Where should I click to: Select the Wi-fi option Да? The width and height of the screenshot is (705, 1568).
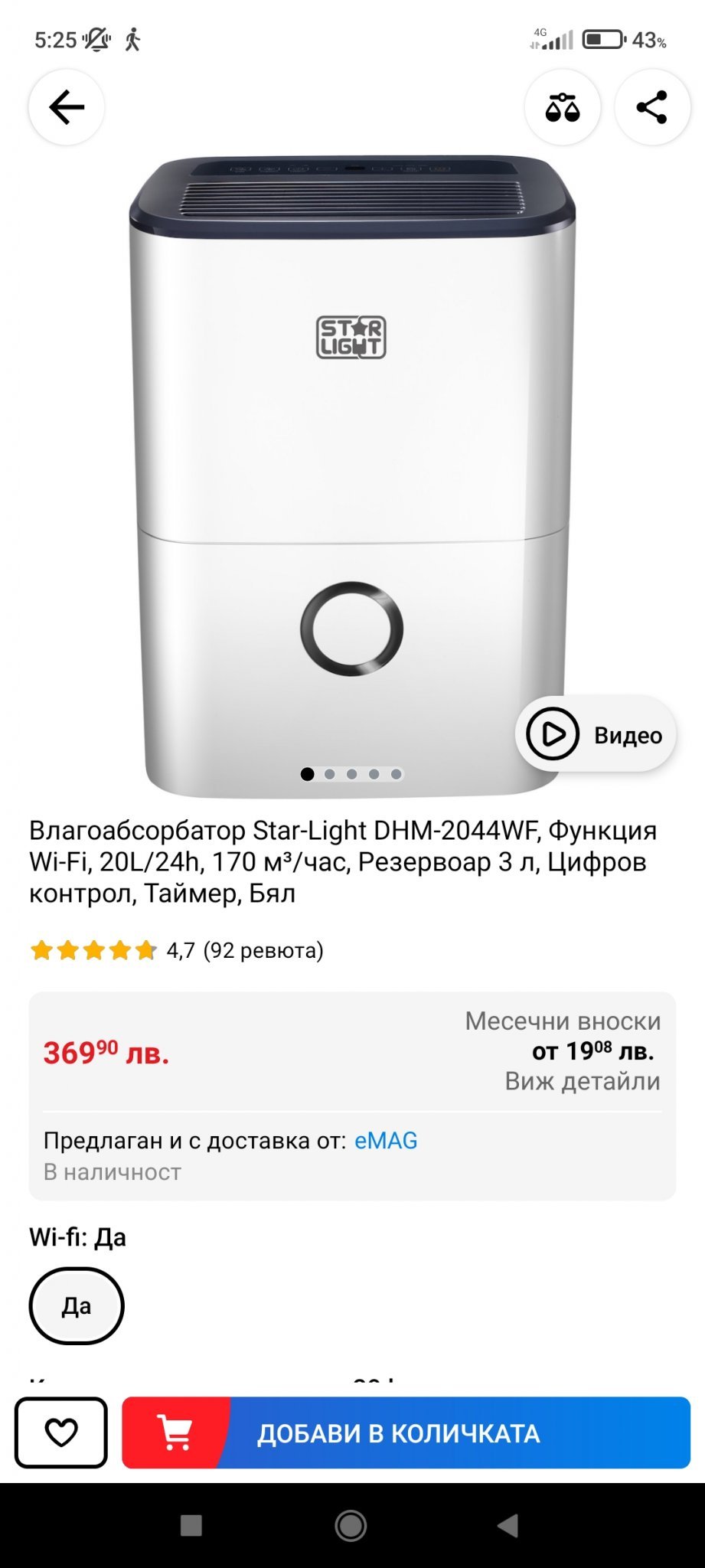click(77, 1305)
